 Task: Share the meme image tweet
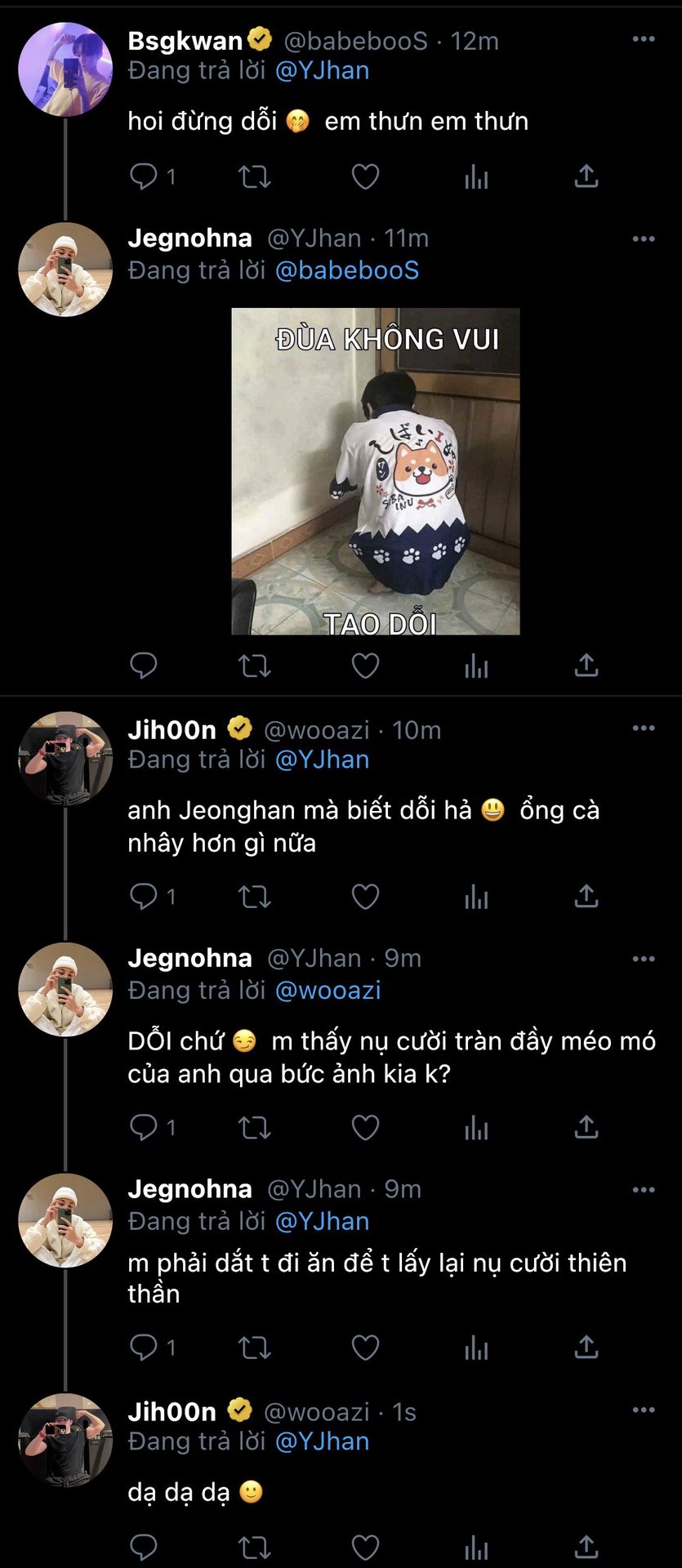click(586, 666)
